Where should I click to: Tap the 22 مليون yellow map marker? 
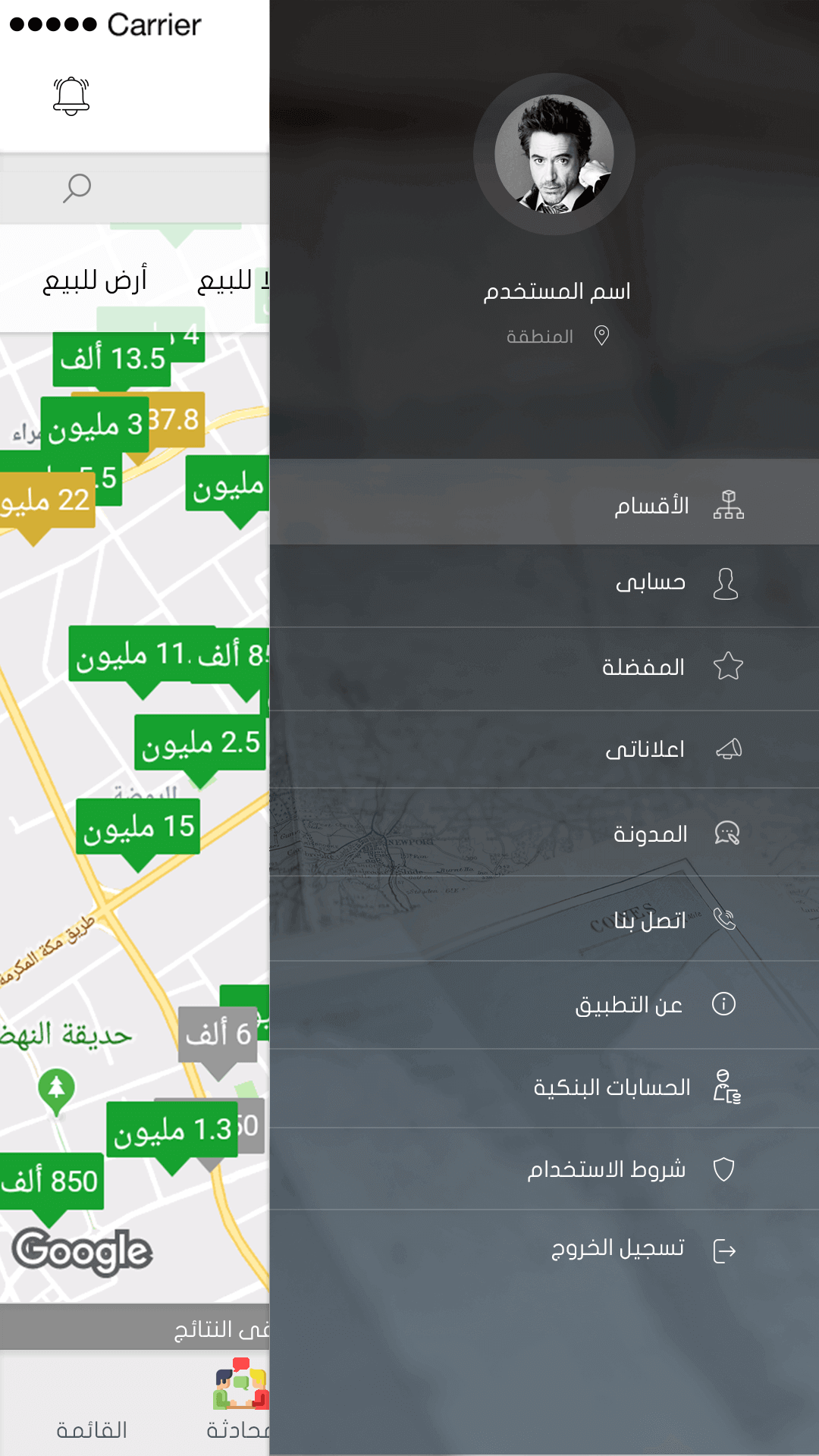tap(45, 501)
